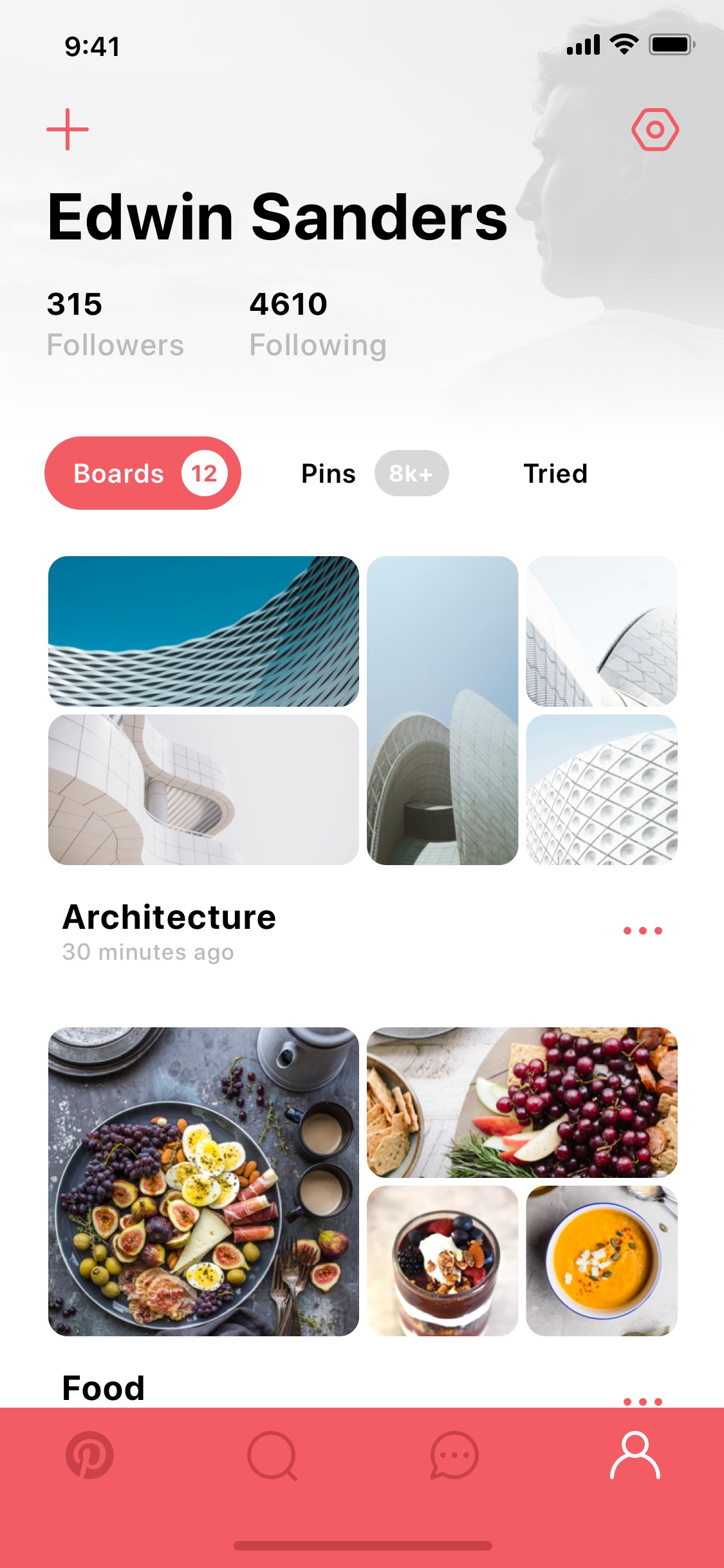View the 315 Followers list
724x1568 pixels.
115,324
